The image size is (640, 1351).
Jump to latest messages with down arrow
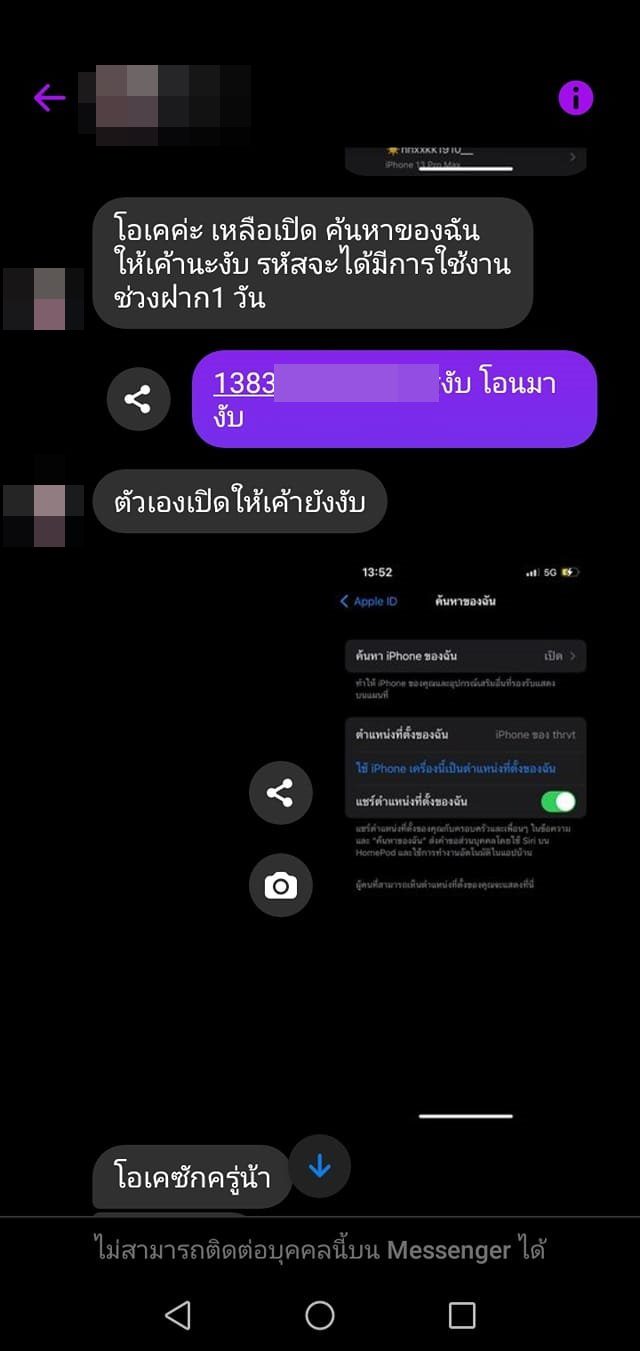(319, 1166)
